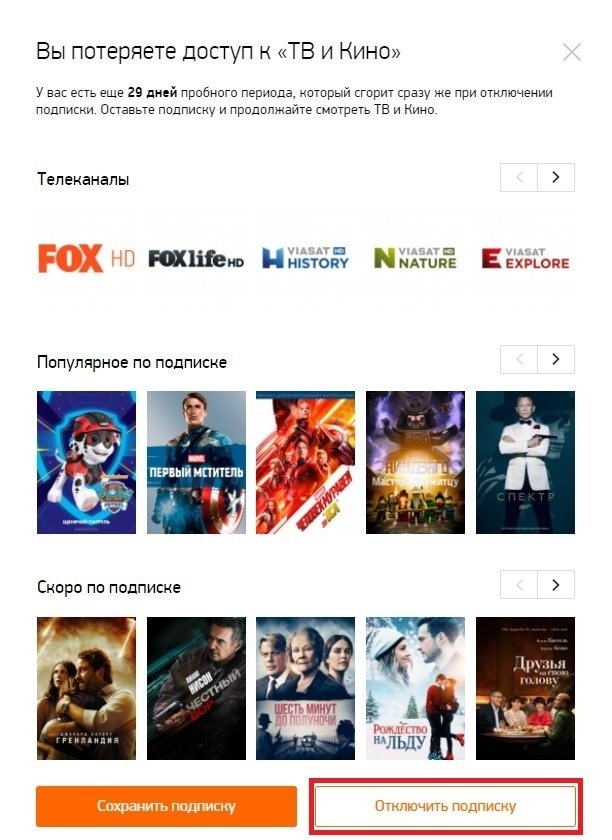
Task: Open the Ниндзяго movie poster
Action: [415, 462]
